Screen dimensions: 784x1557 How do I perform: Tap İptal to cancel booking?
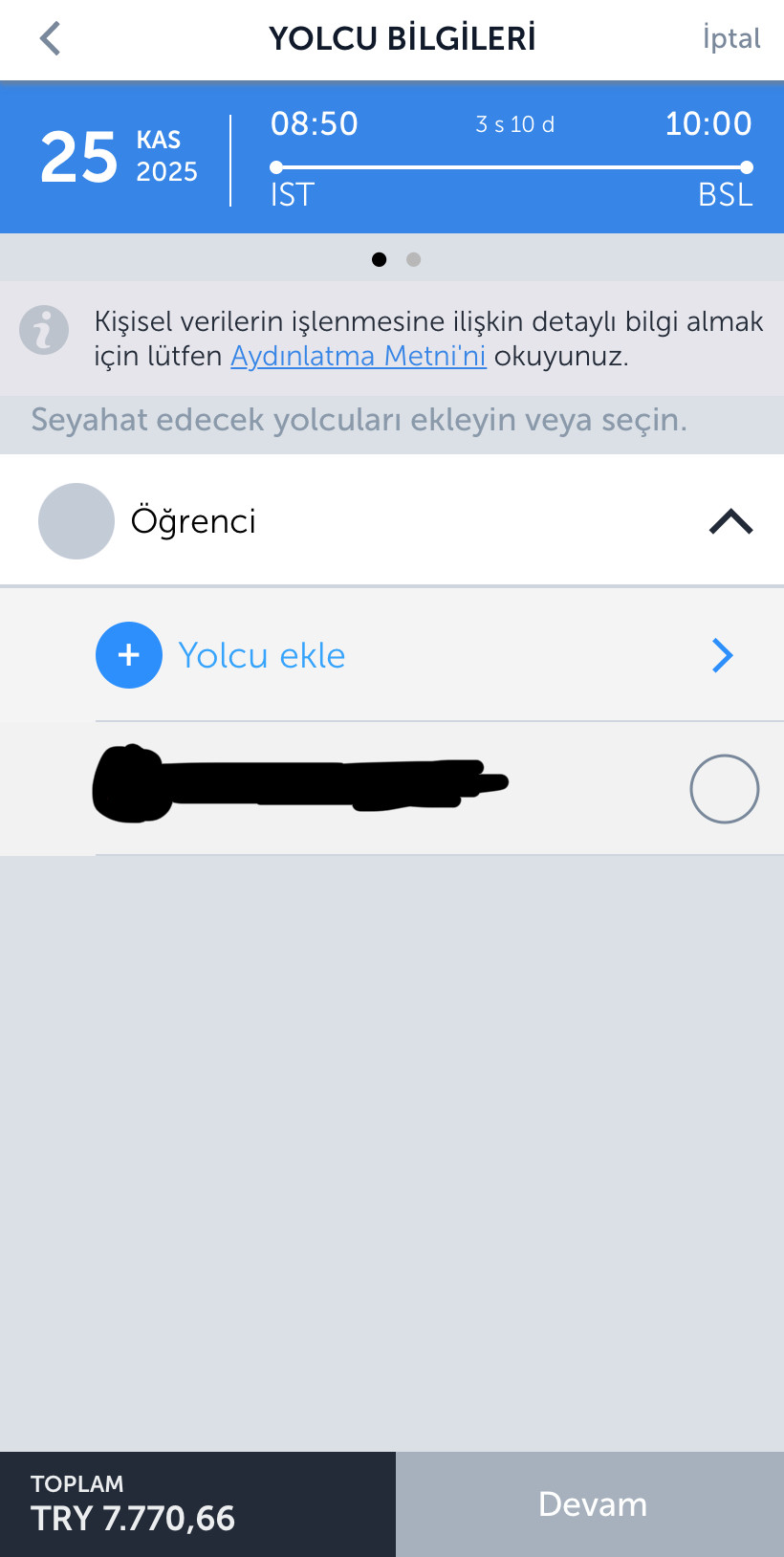730,39
